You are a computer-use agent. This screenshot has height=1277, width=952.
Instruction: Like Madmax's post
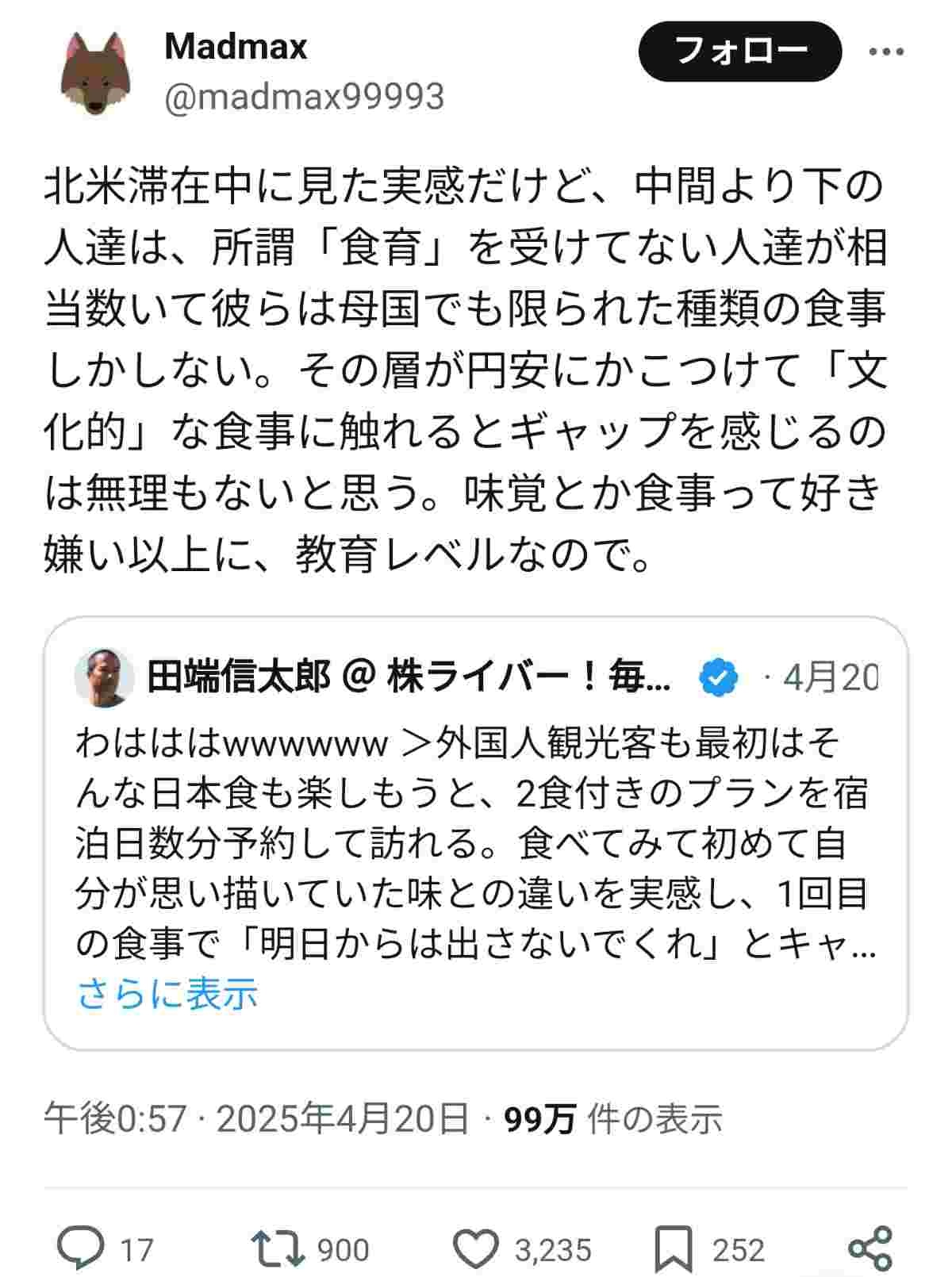click(476, 1248)
